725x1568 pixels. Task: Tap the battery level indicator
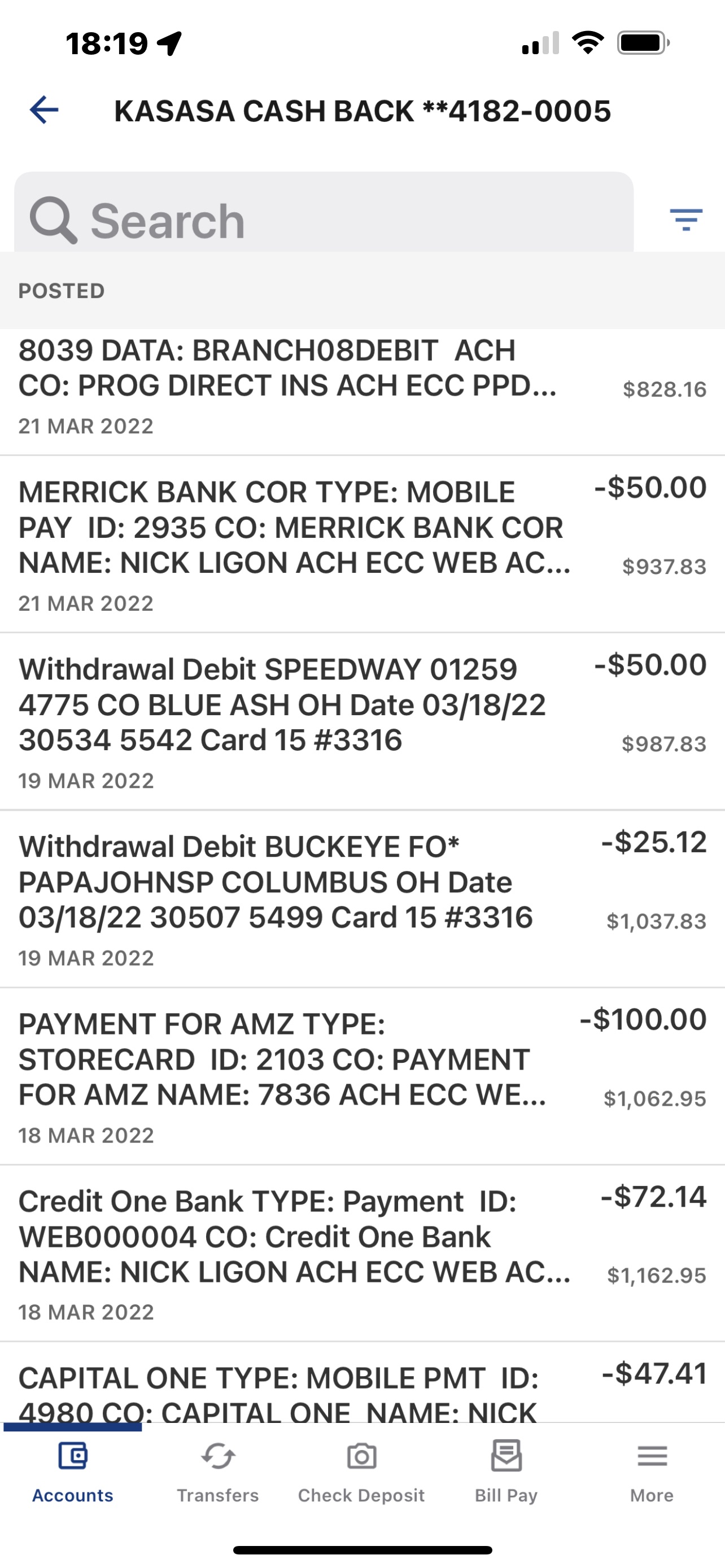[638, 41]
